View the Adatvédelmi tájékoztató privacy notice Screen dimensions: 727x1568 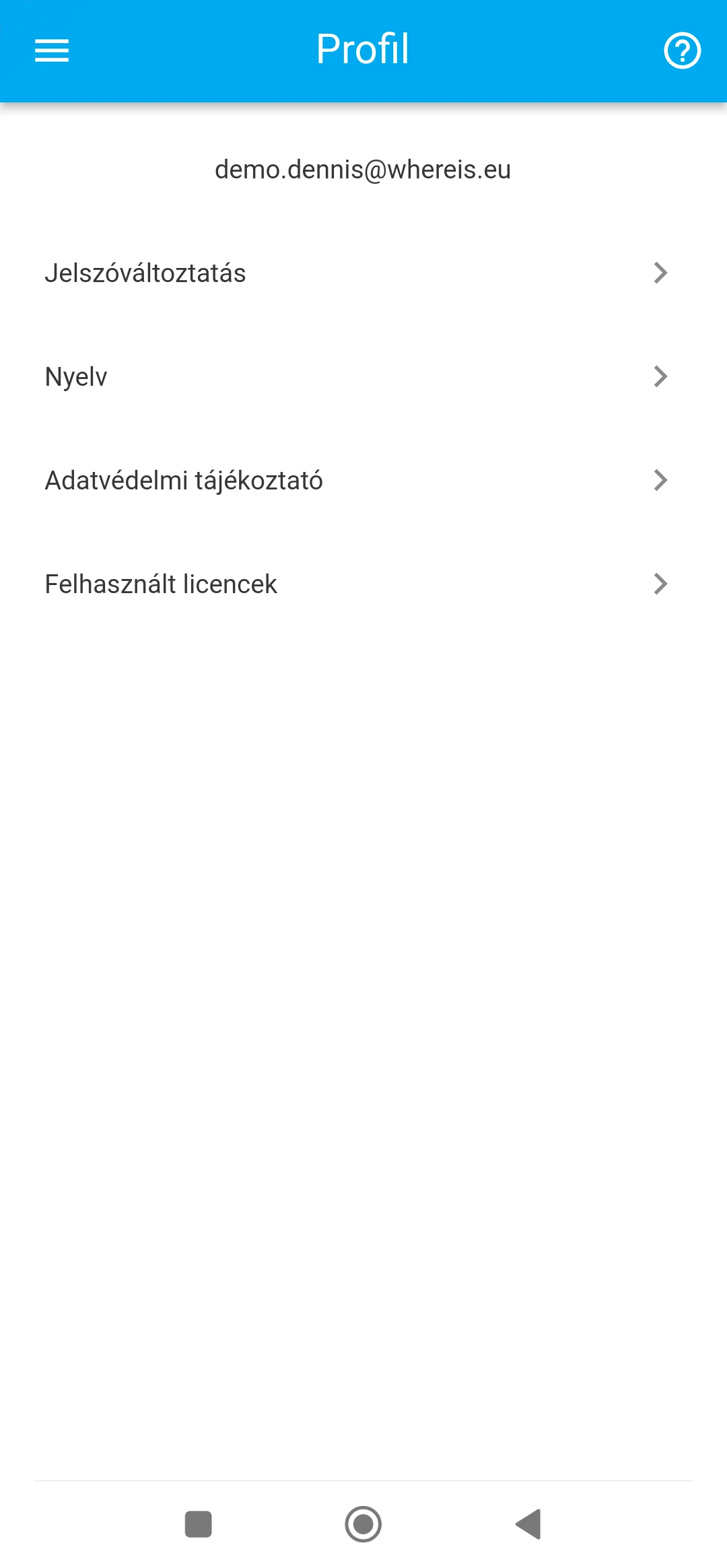click(x=357, y=481)
